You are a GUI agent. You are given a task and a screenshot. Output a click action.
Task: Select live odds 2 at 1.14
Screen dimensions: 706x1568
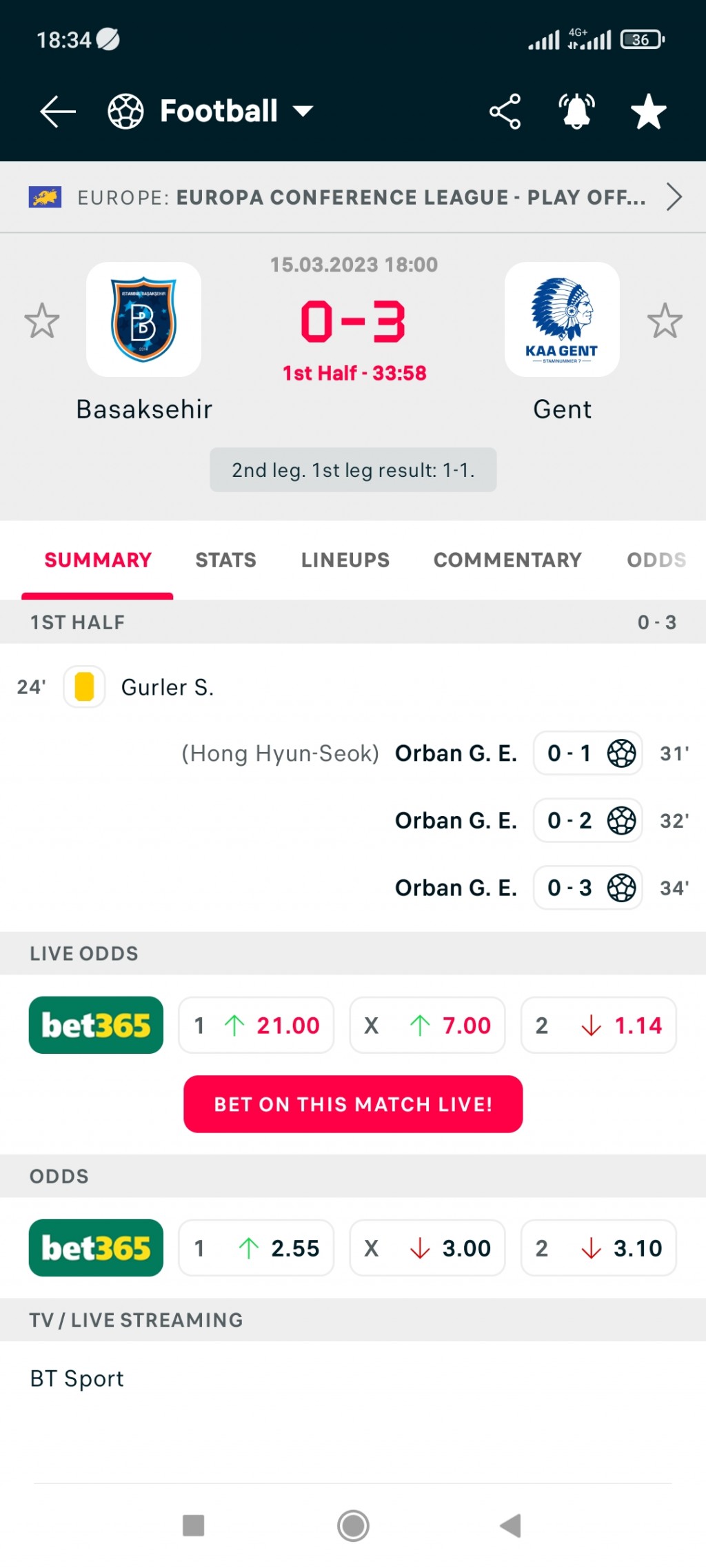(x=598, y=1025)
